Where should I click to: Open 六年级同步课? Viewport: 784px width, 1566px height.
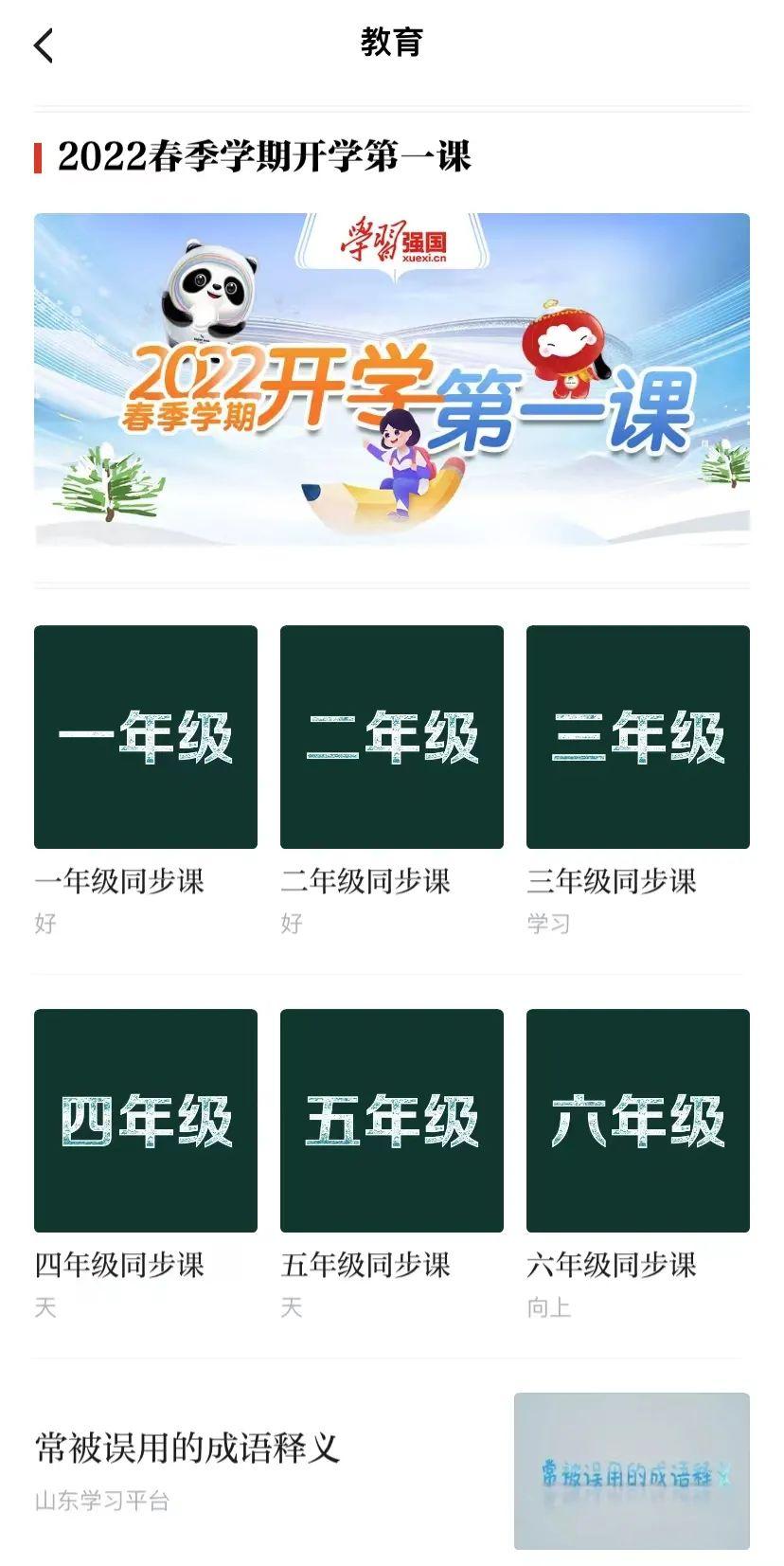637,1121
